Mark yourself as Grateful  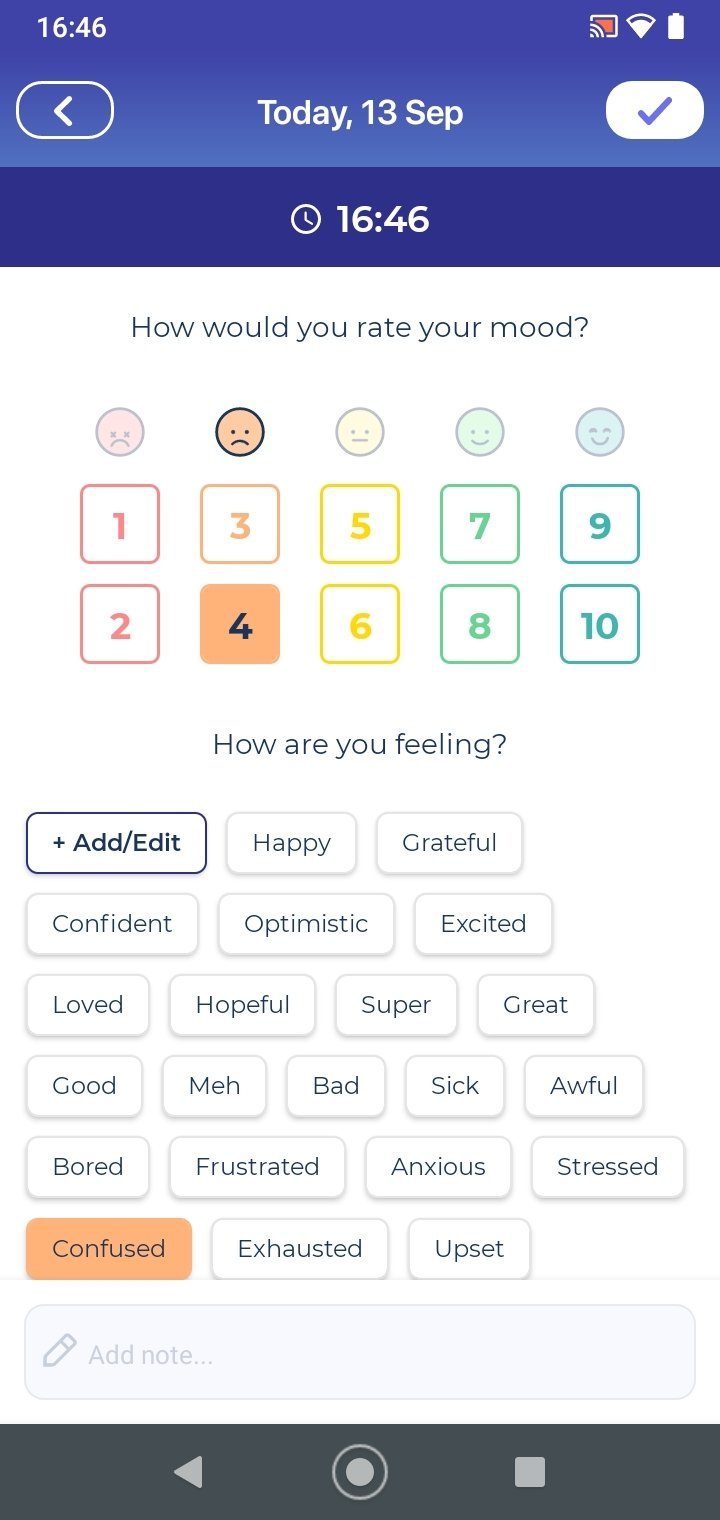[449, 843]
